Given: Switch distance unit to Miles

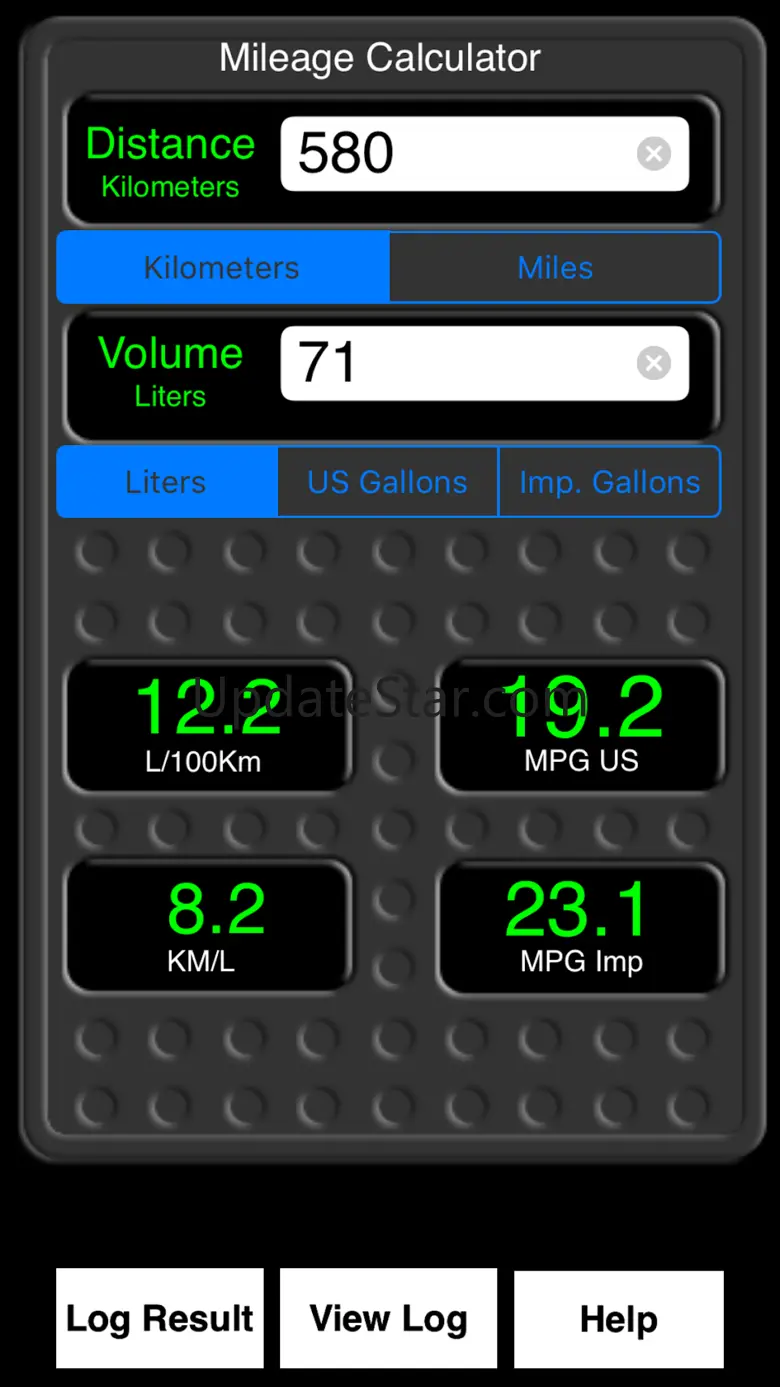Looking at the screenshot, I should coord(555,268).
